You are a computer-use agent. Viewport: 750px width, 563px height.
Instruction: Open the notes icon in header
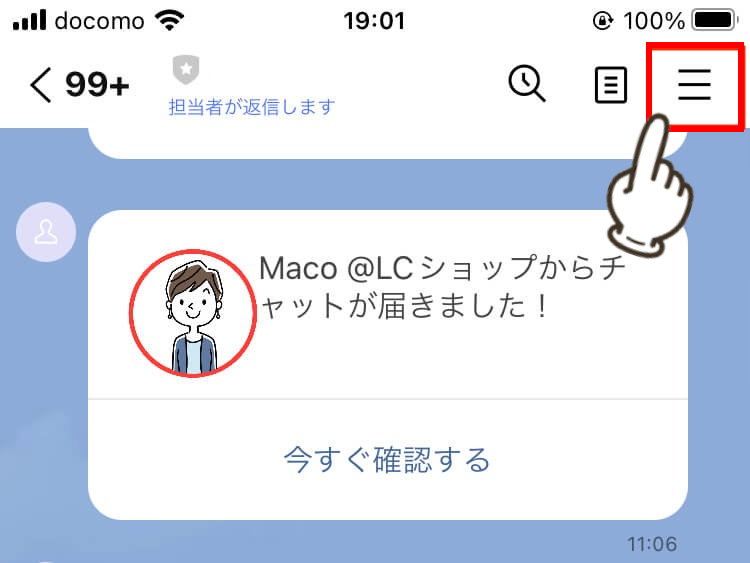(x=611, y=86)
